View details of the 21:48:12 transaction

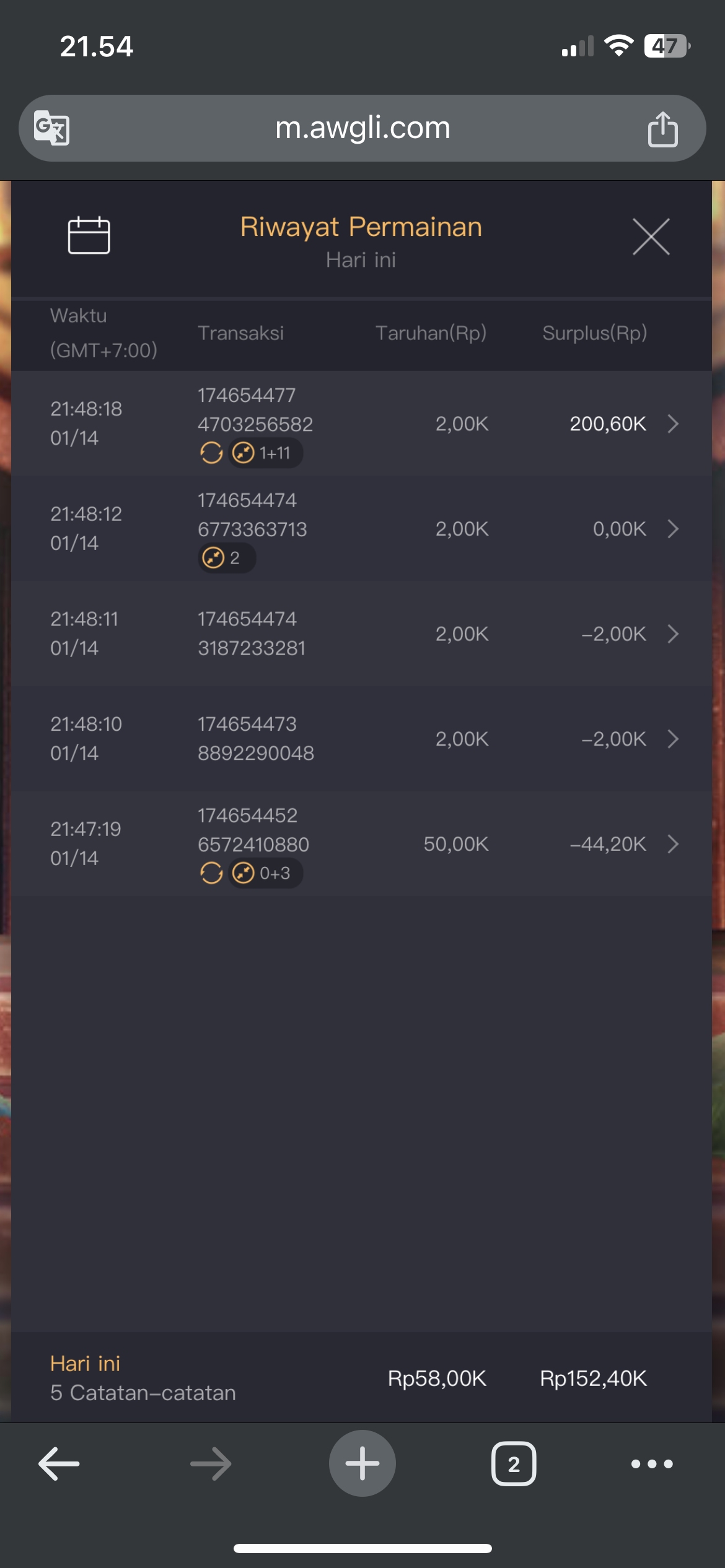coord(672,529)
